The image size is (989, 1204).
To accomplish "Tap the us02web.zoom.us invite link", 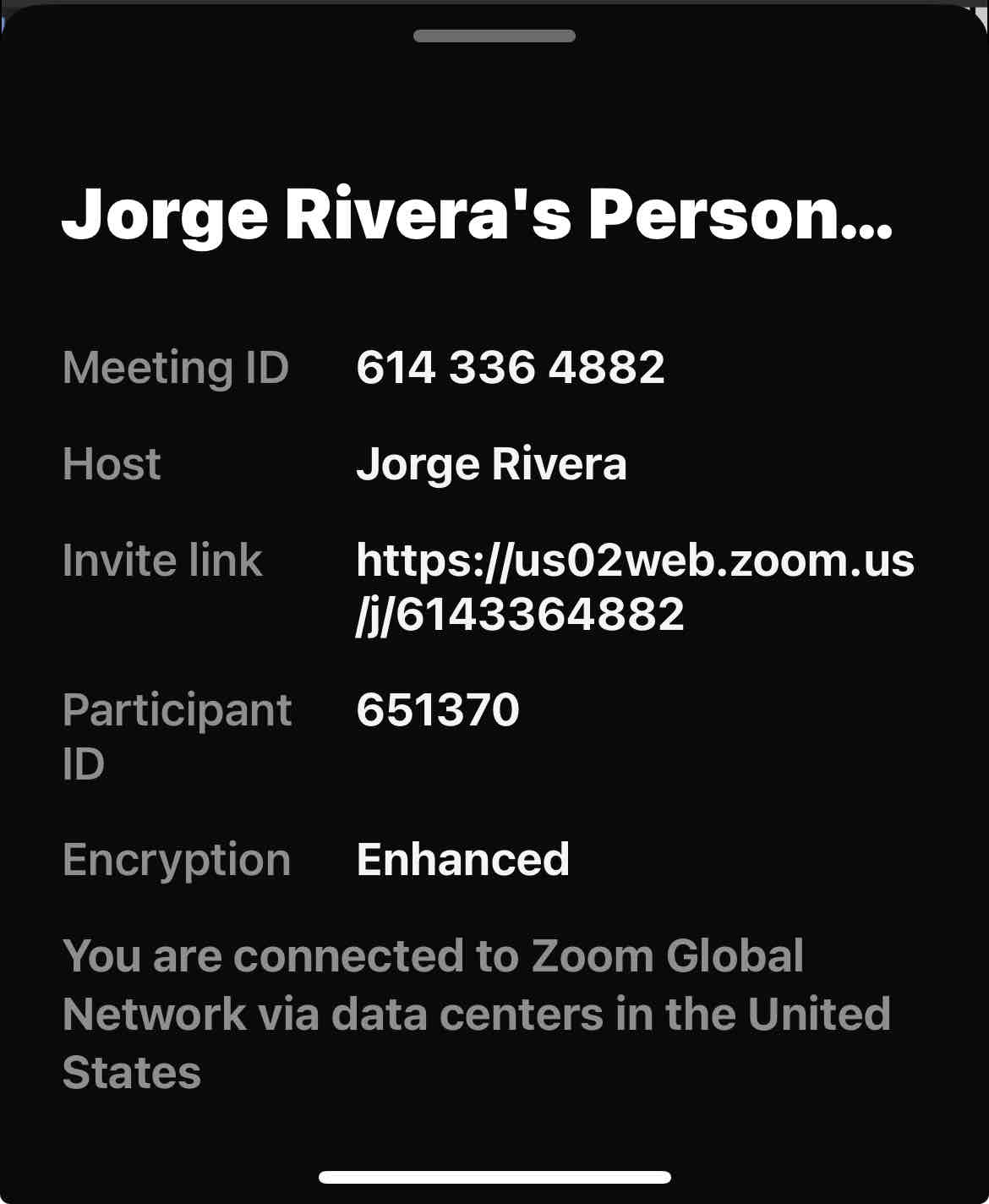I will coord(634,586).
